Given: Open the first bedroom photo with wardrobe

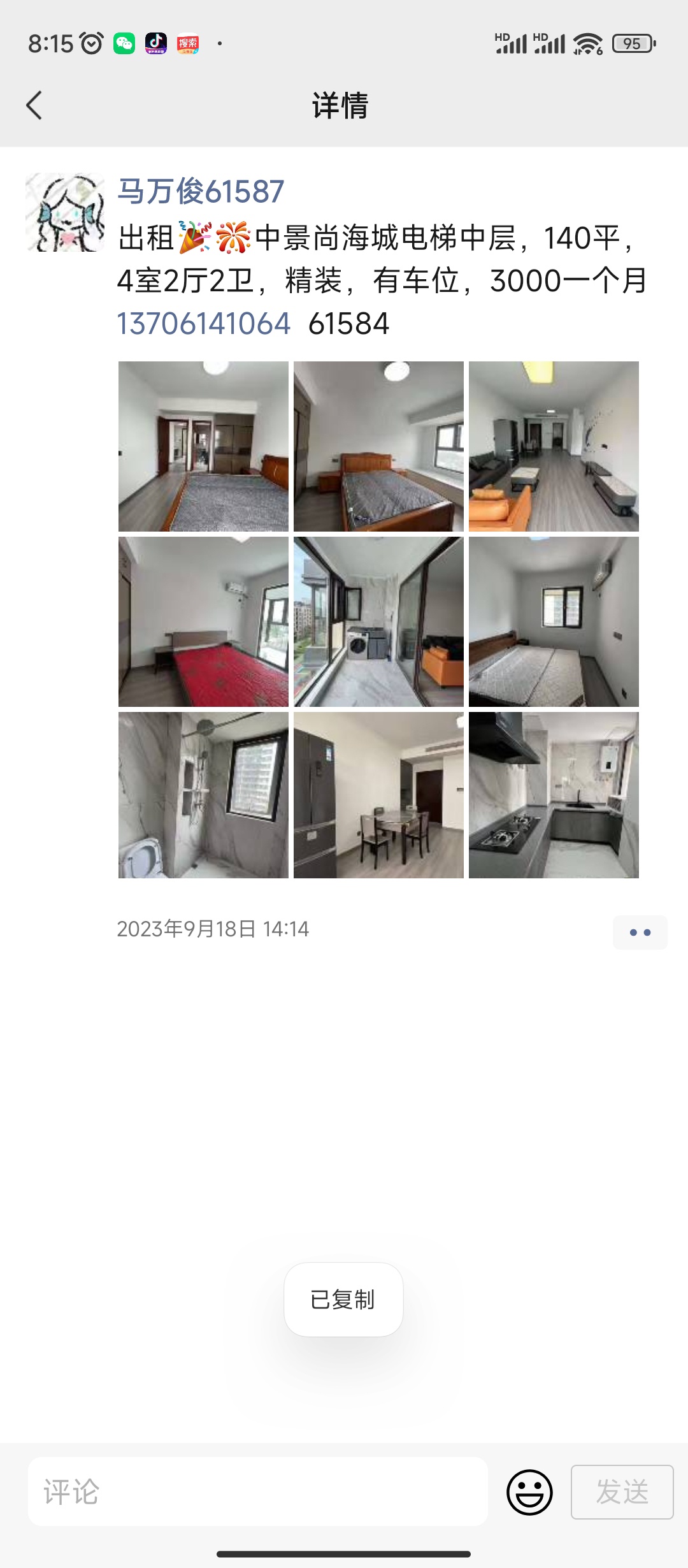Looking at the screenshot, I should (203, 446).
